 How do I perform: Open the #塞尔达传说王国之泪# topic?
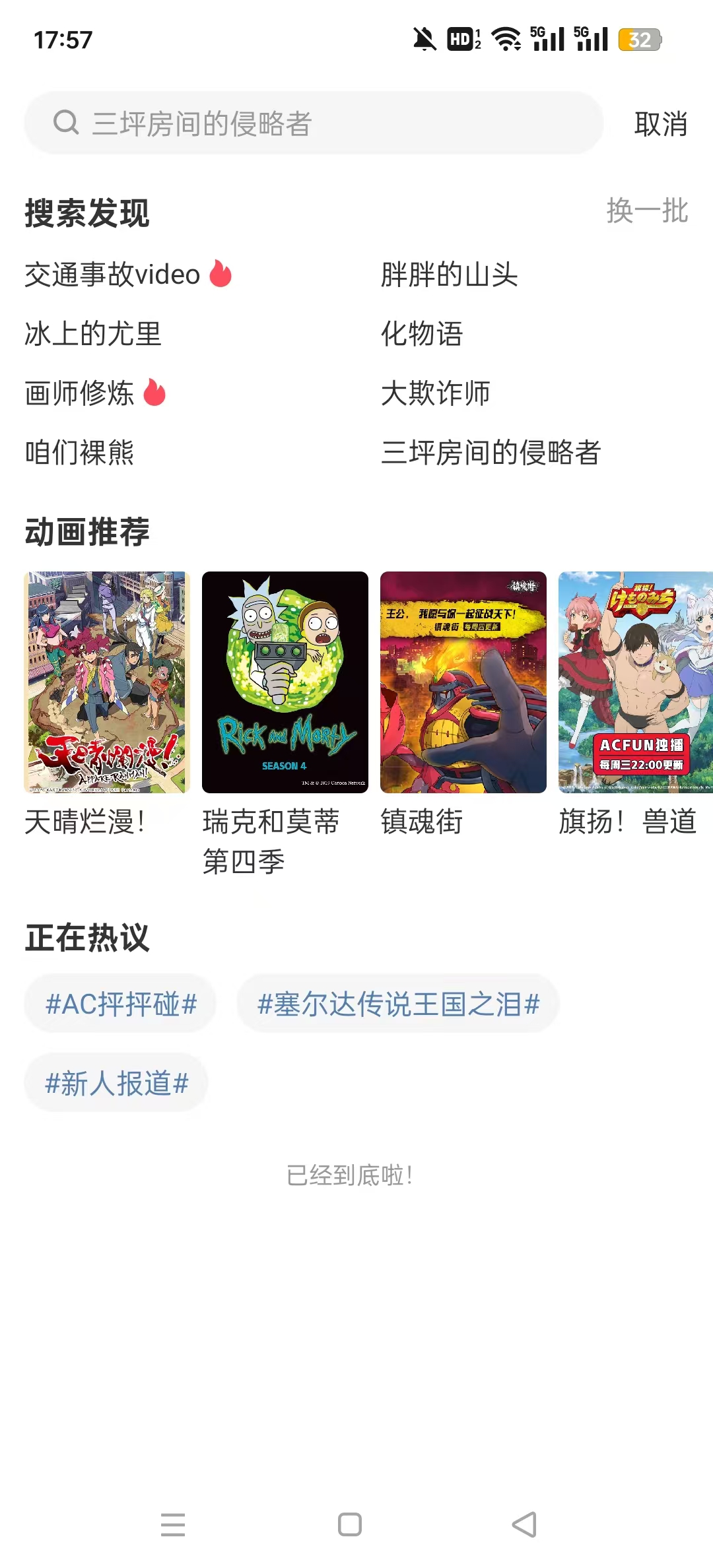click(x=398, y=1004)
